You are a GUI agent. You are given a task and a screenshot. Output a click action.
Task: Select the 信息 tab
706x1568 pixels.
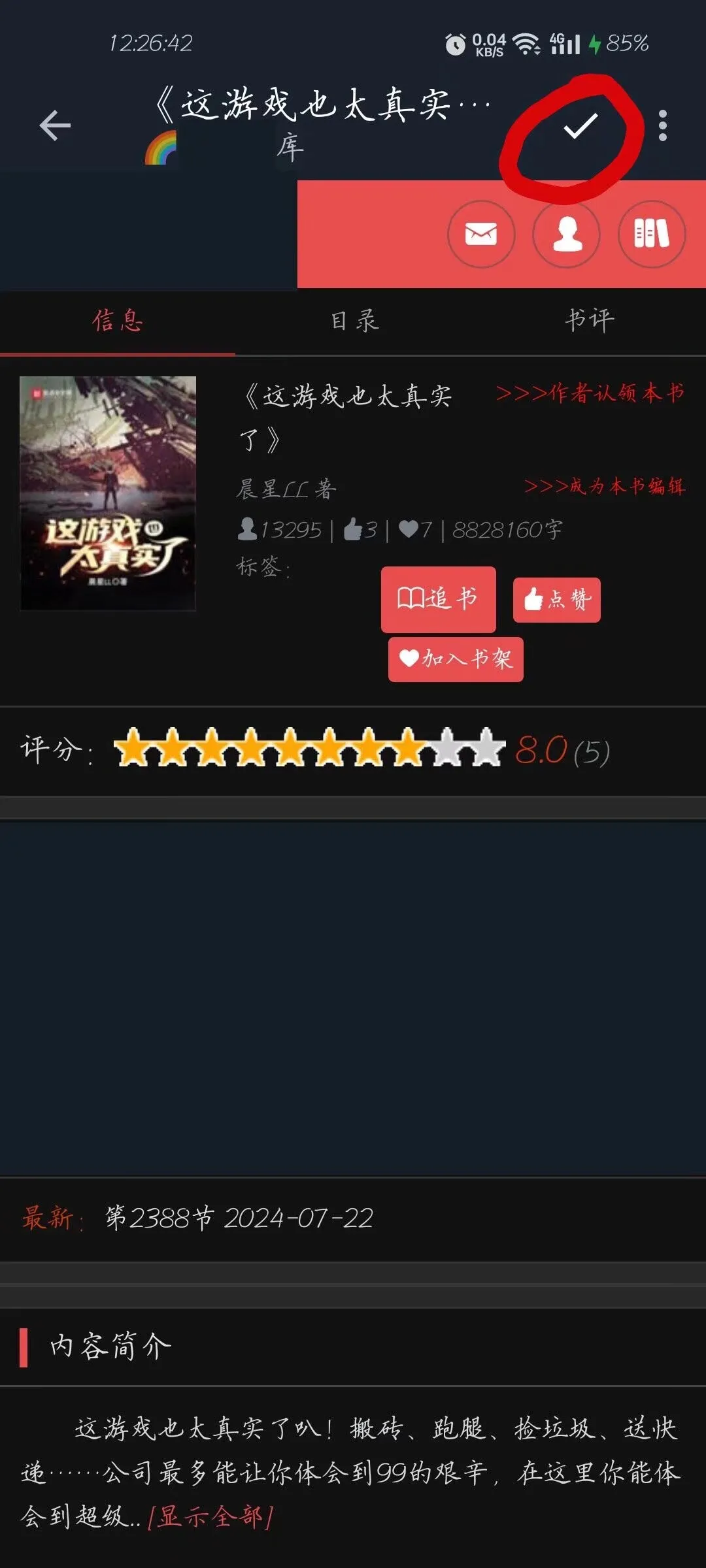[118, 321]
